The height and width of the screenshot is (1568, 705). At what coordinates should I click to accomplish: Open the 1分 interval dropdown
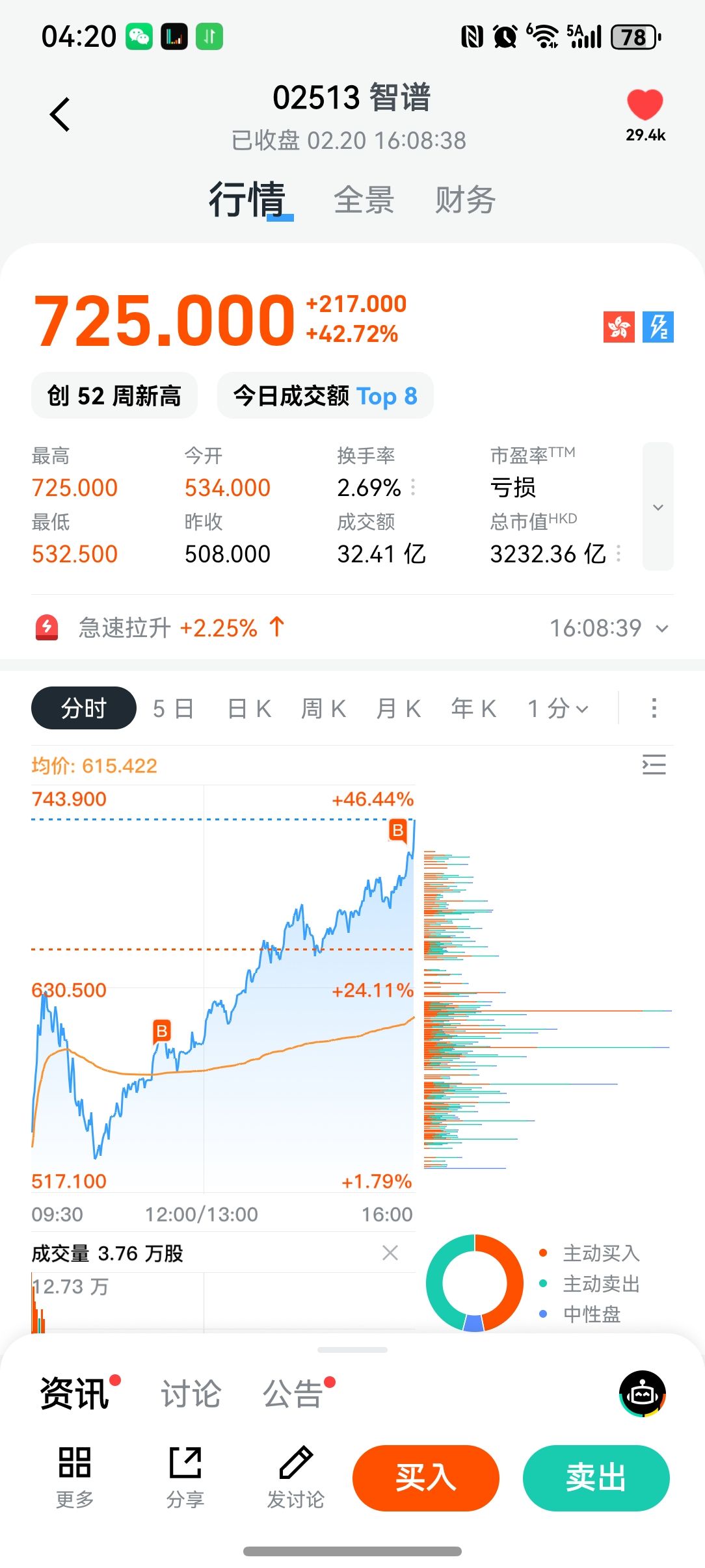pos(558,709)
